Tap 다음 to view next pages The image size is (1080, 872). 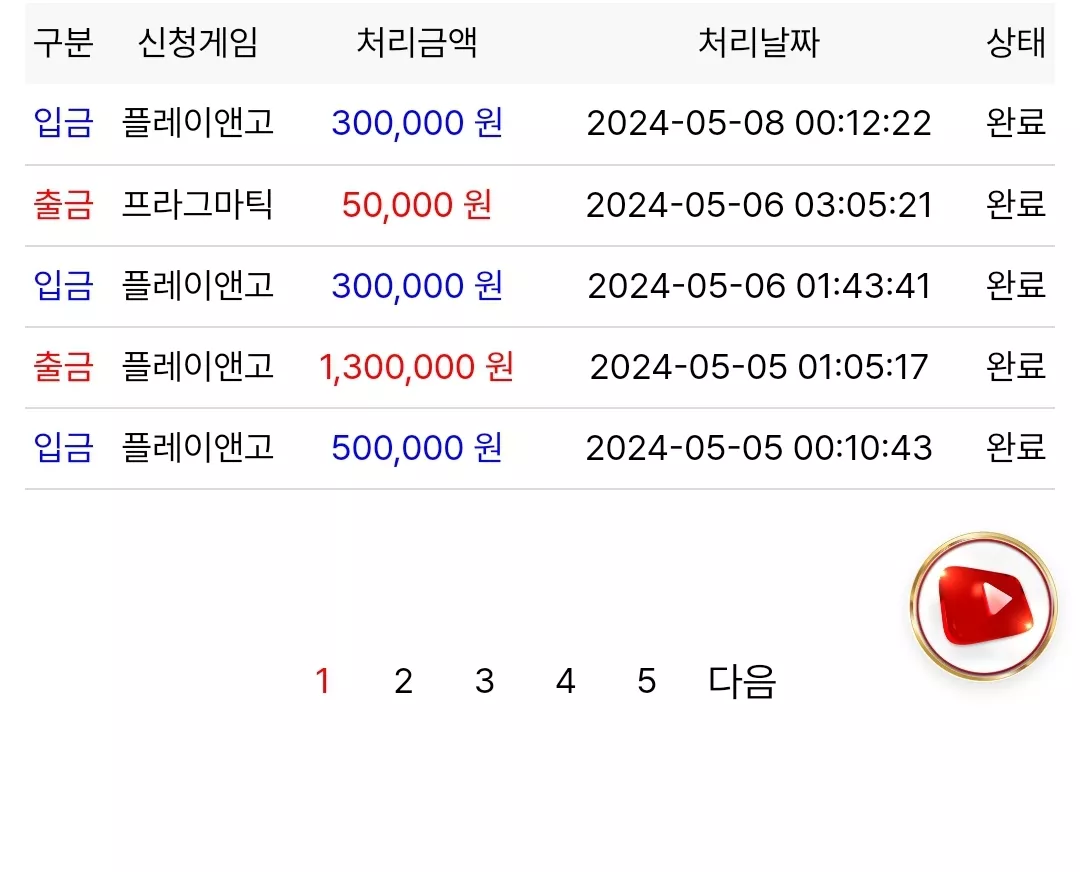click(x=742, y=682)
